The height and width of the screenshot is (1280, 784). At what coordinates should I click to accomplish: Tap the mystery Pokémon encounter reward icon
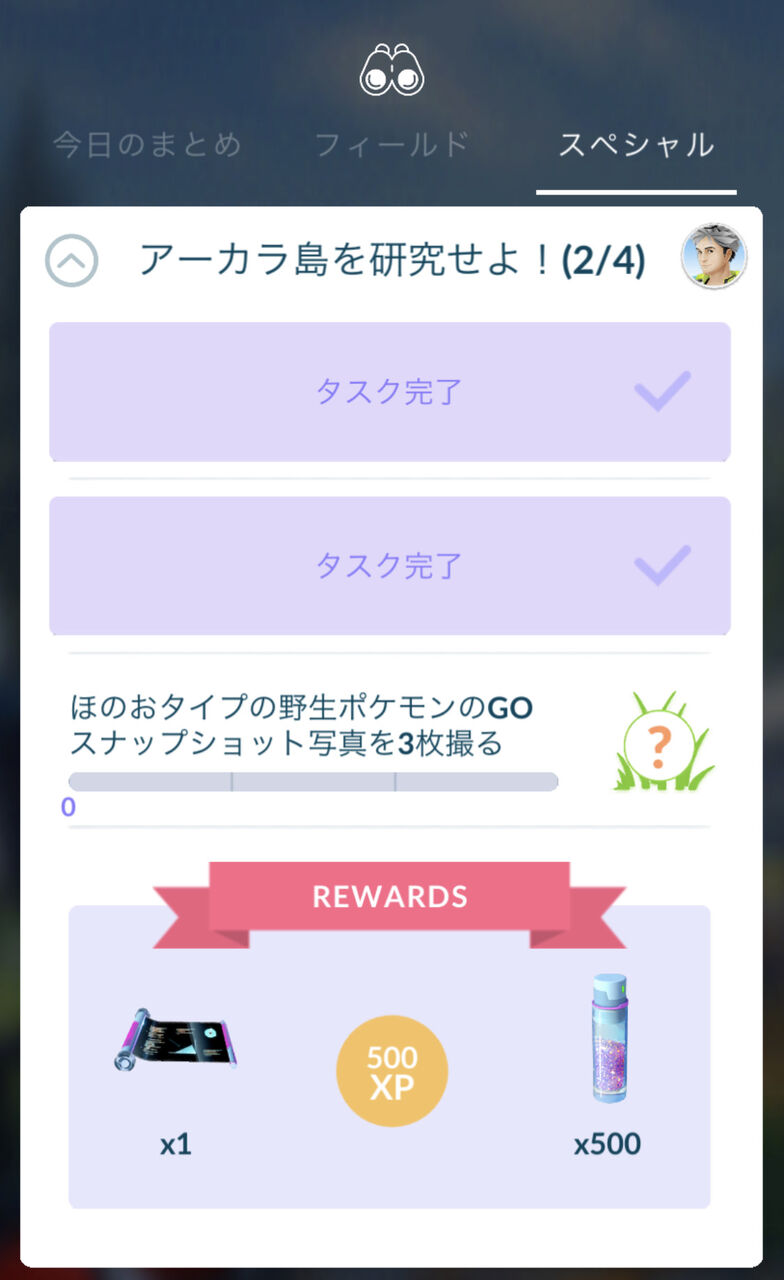[x=663, y=741]
